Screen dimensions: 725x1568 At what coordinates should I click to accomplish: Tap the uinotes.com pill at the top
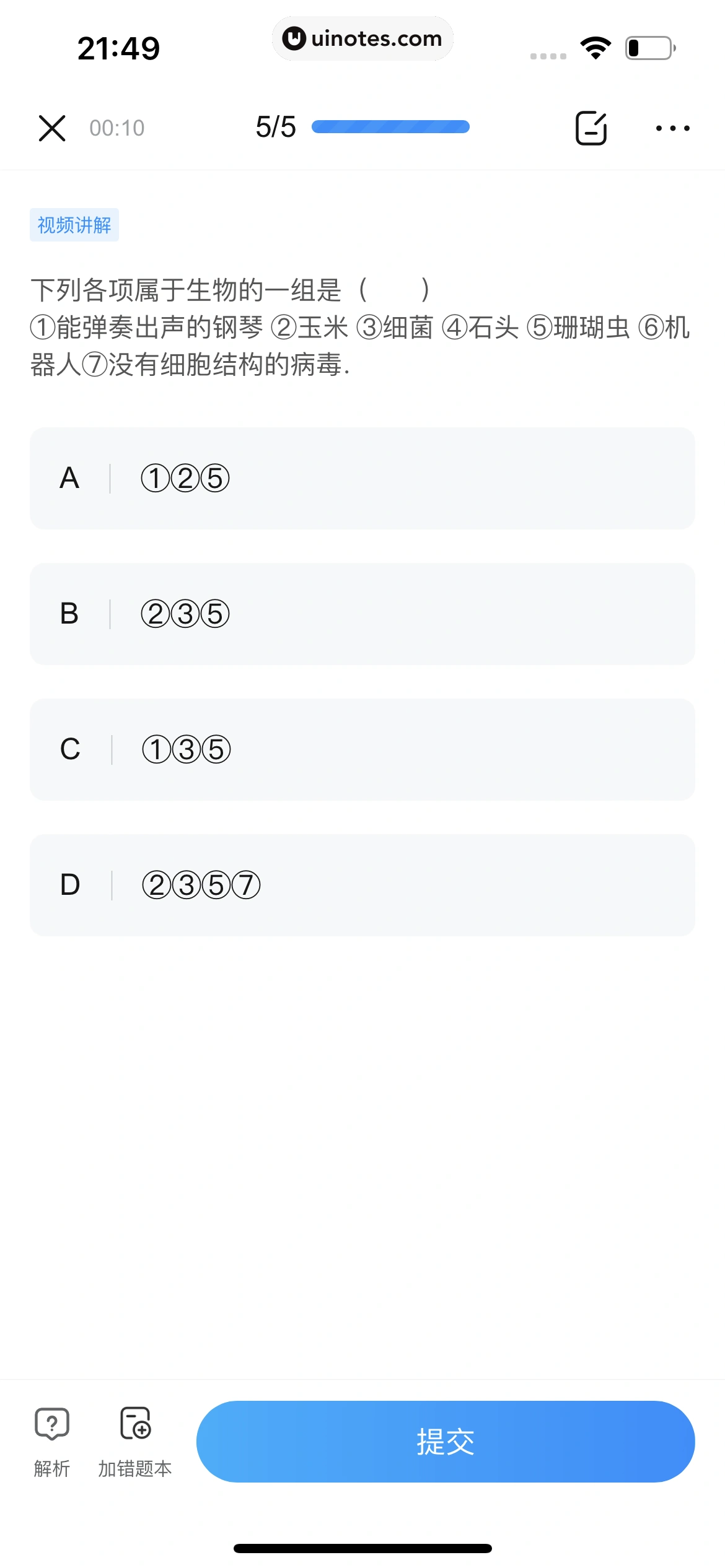tap(362, 38)
